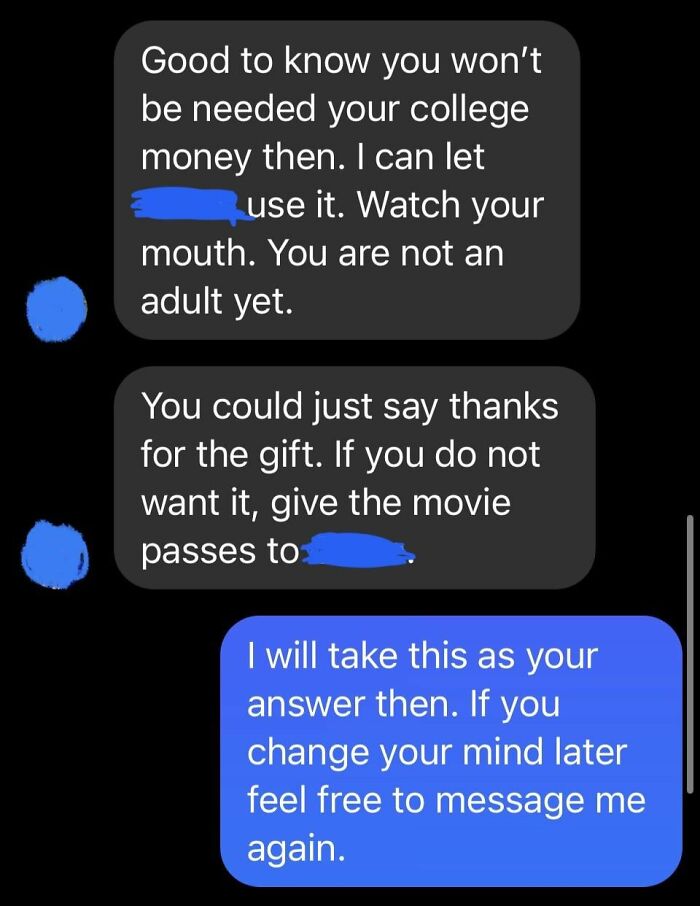Open sender's avatar beside 'adult yet' message

[58, 304]
